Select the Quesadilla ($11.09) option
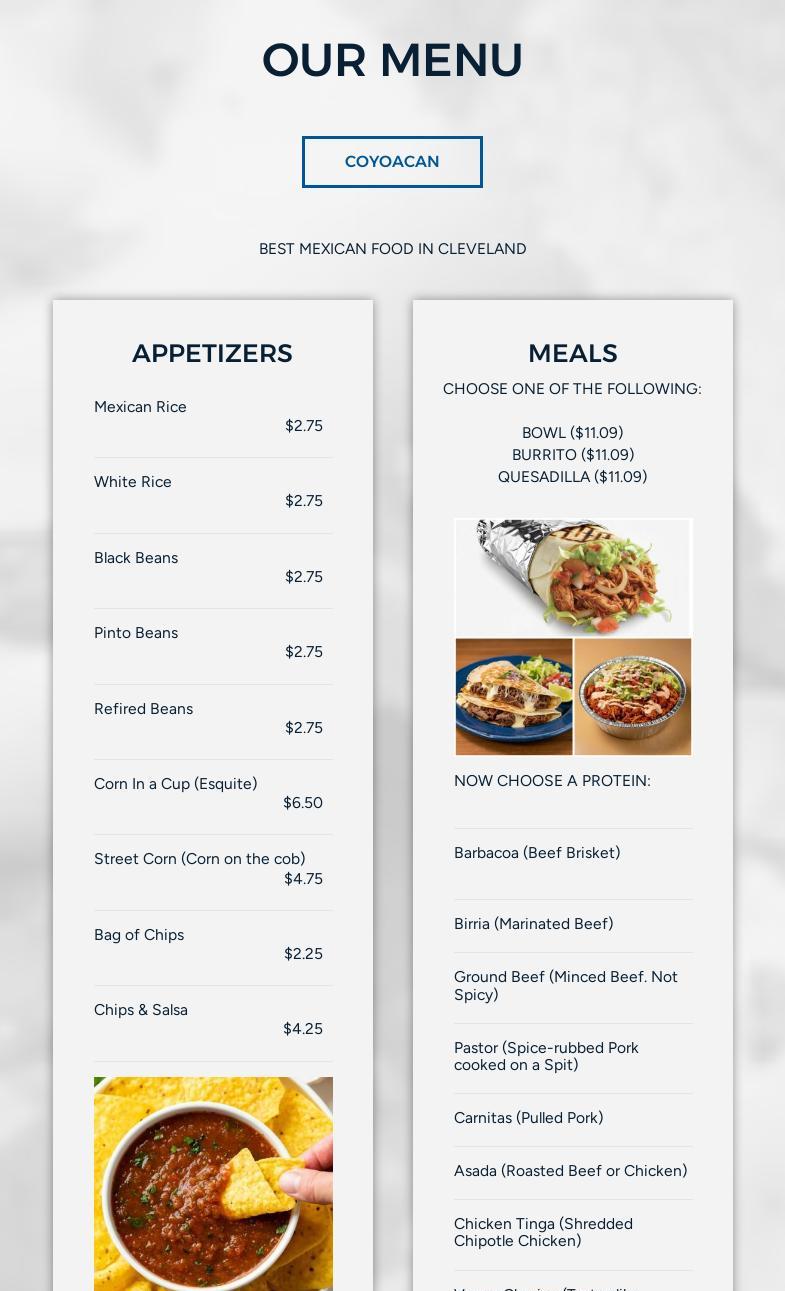 pyautogui.click(x=572, y=477)
